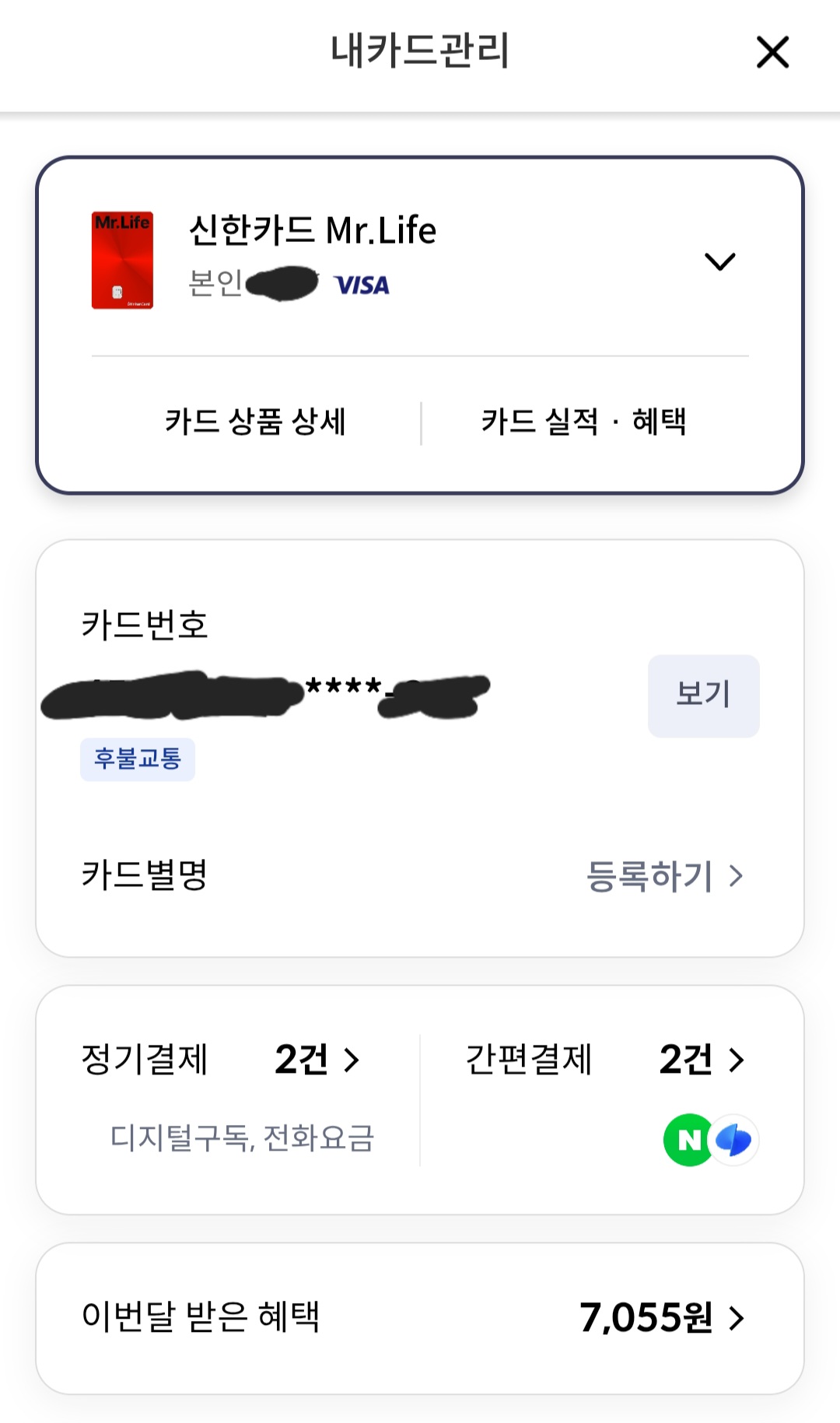Tap the Naver Pay icon under 간편결제
The width and height of the screenshot is (840, 1423).
[688, 1139]
